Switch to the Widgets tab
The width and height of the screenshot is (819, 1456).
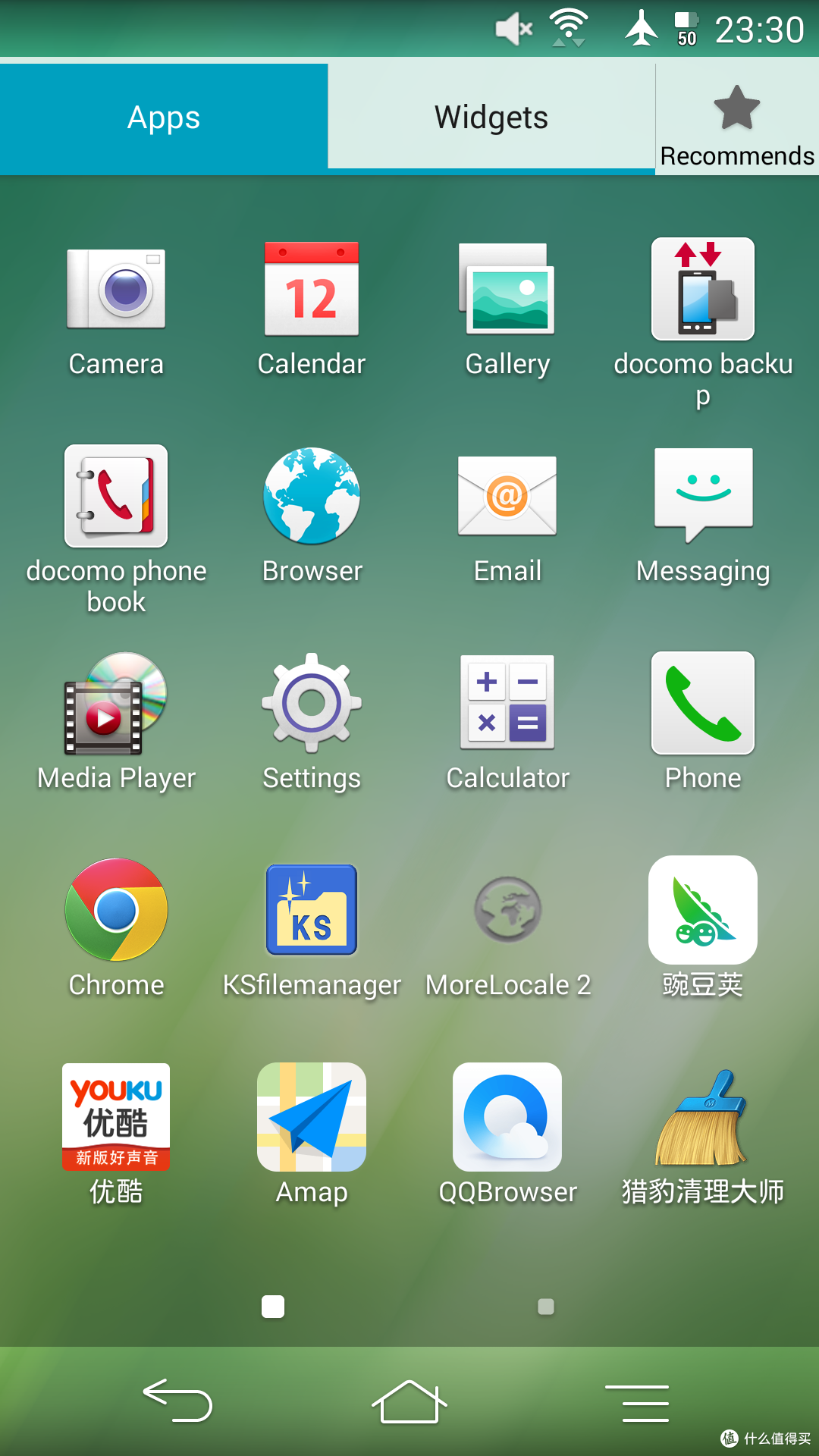point(491,117)
